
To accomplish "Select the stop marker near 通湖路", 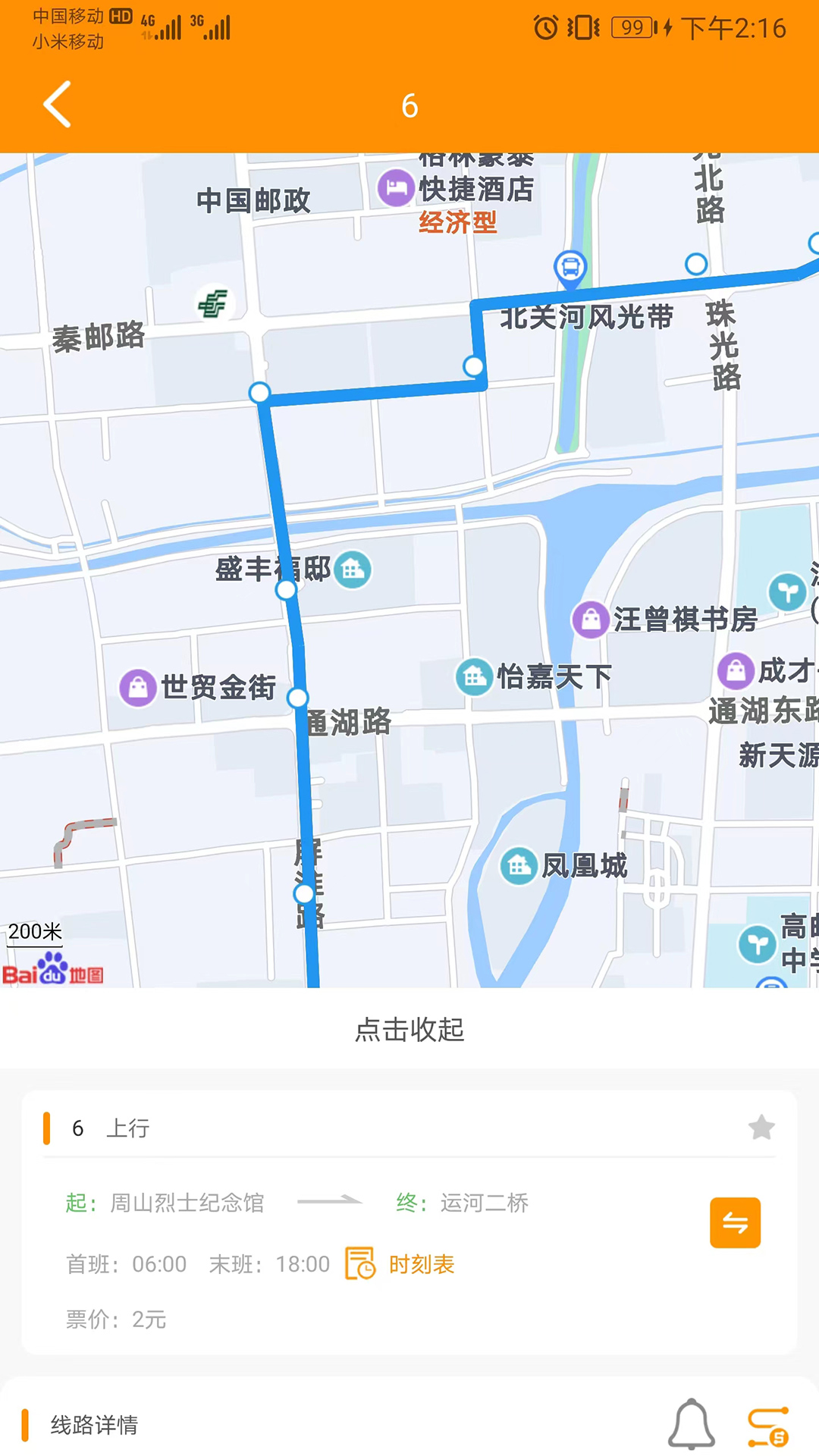I will 297,698.
